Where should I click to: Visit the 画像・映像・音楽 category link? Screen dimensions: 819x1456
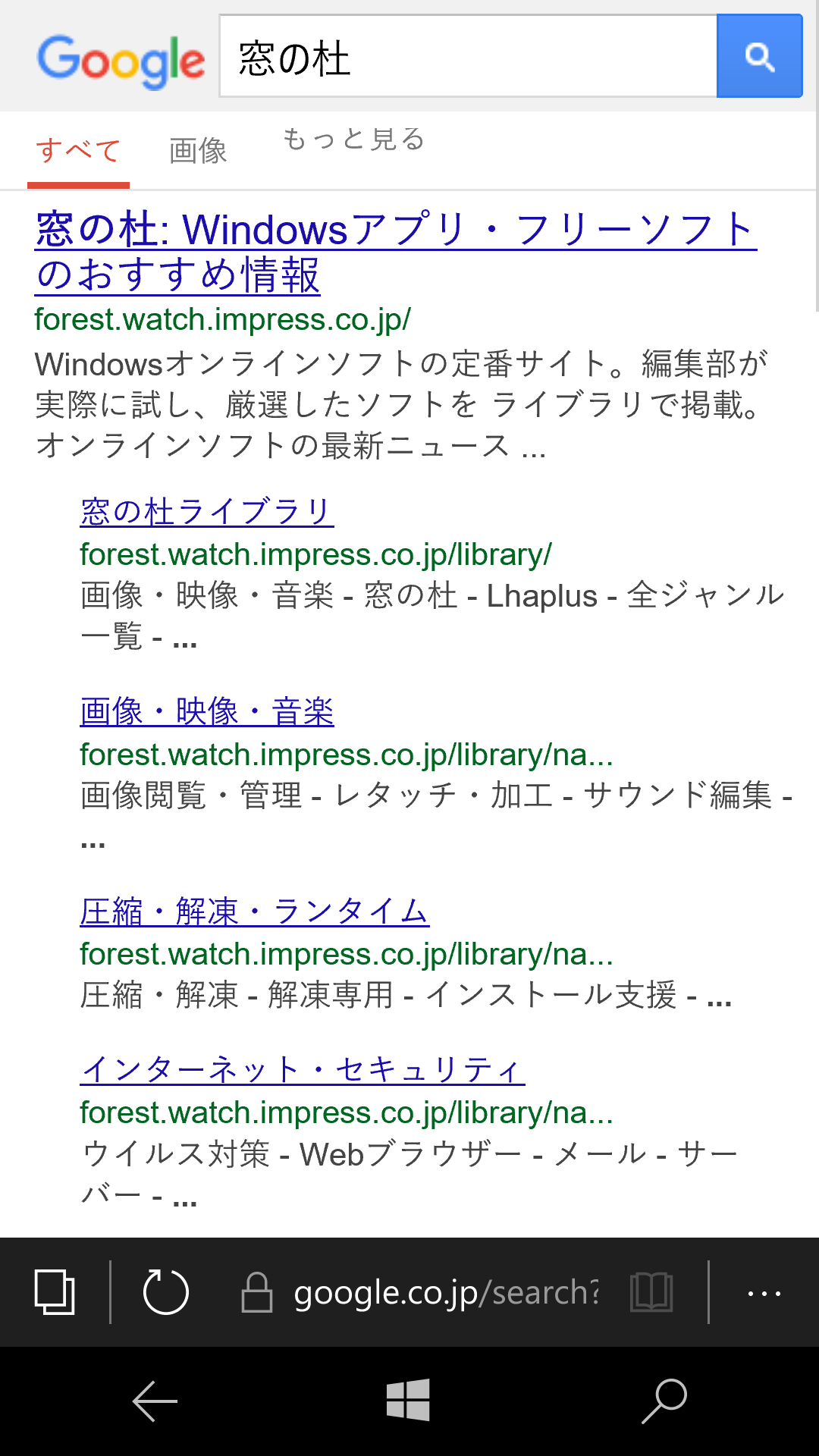207,711
